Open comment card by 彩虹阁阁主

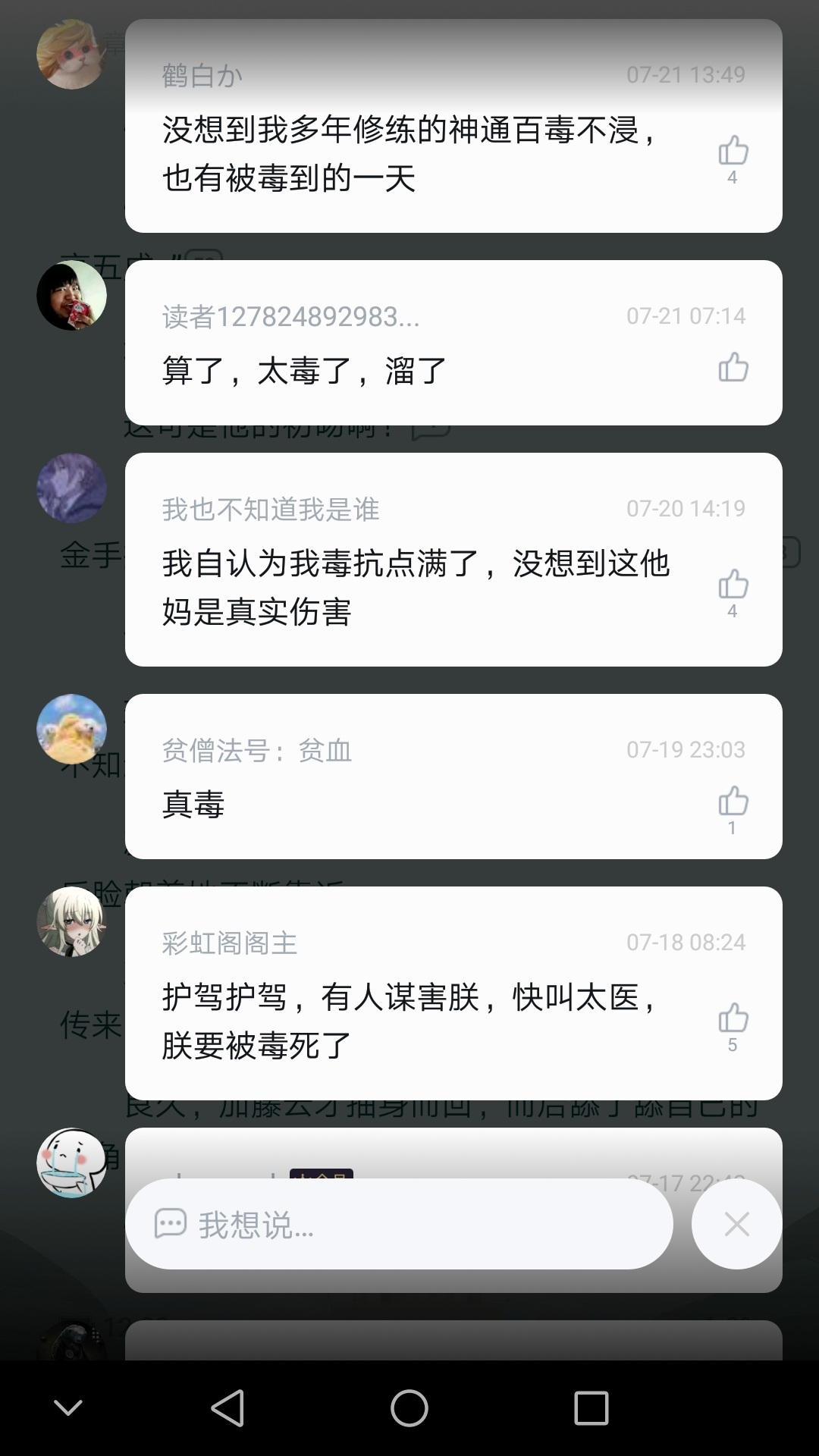point(453,993)
